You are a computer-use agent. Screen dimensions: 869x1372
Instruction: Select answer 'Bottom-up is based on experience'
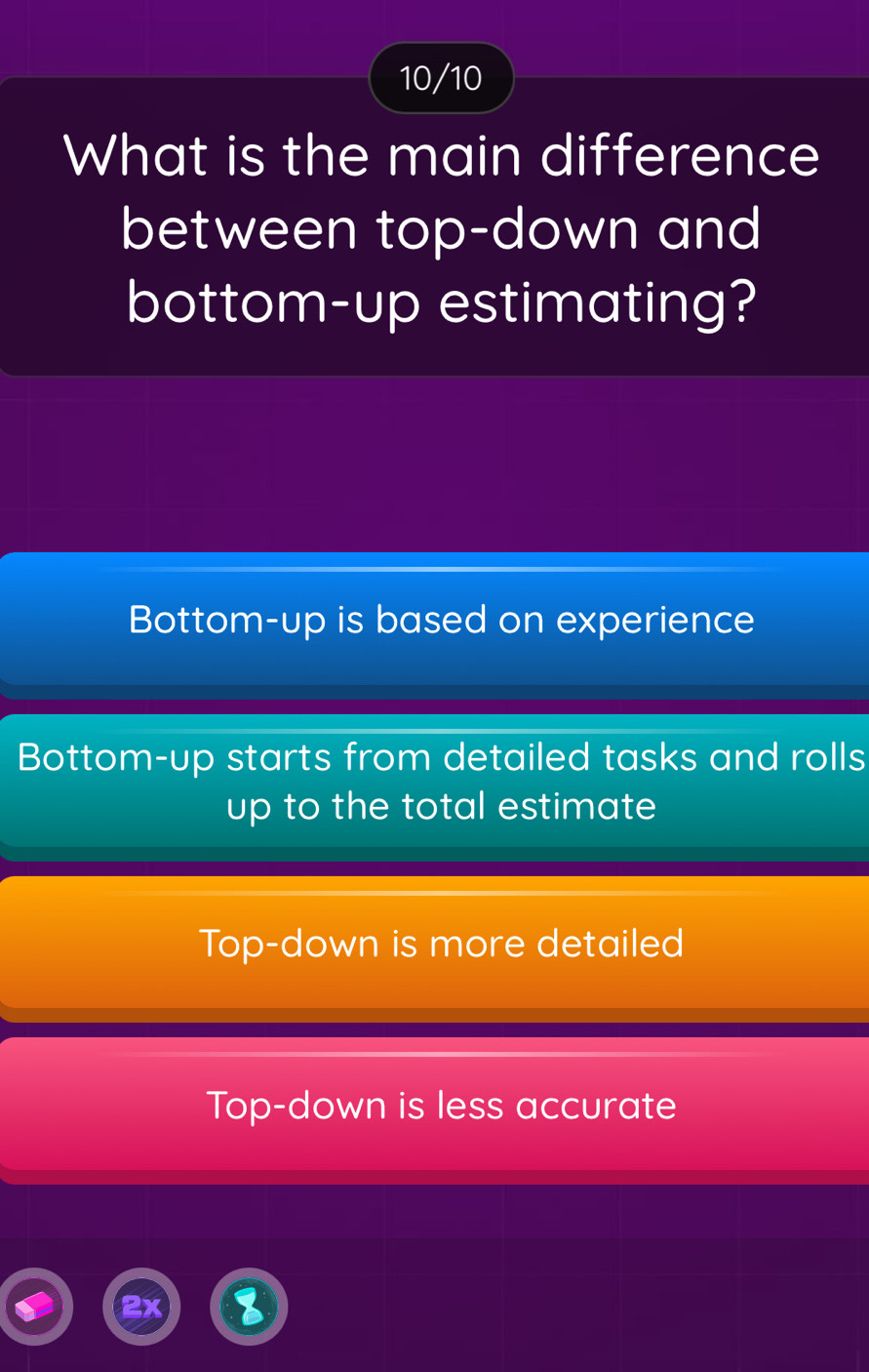click(441, 621)
